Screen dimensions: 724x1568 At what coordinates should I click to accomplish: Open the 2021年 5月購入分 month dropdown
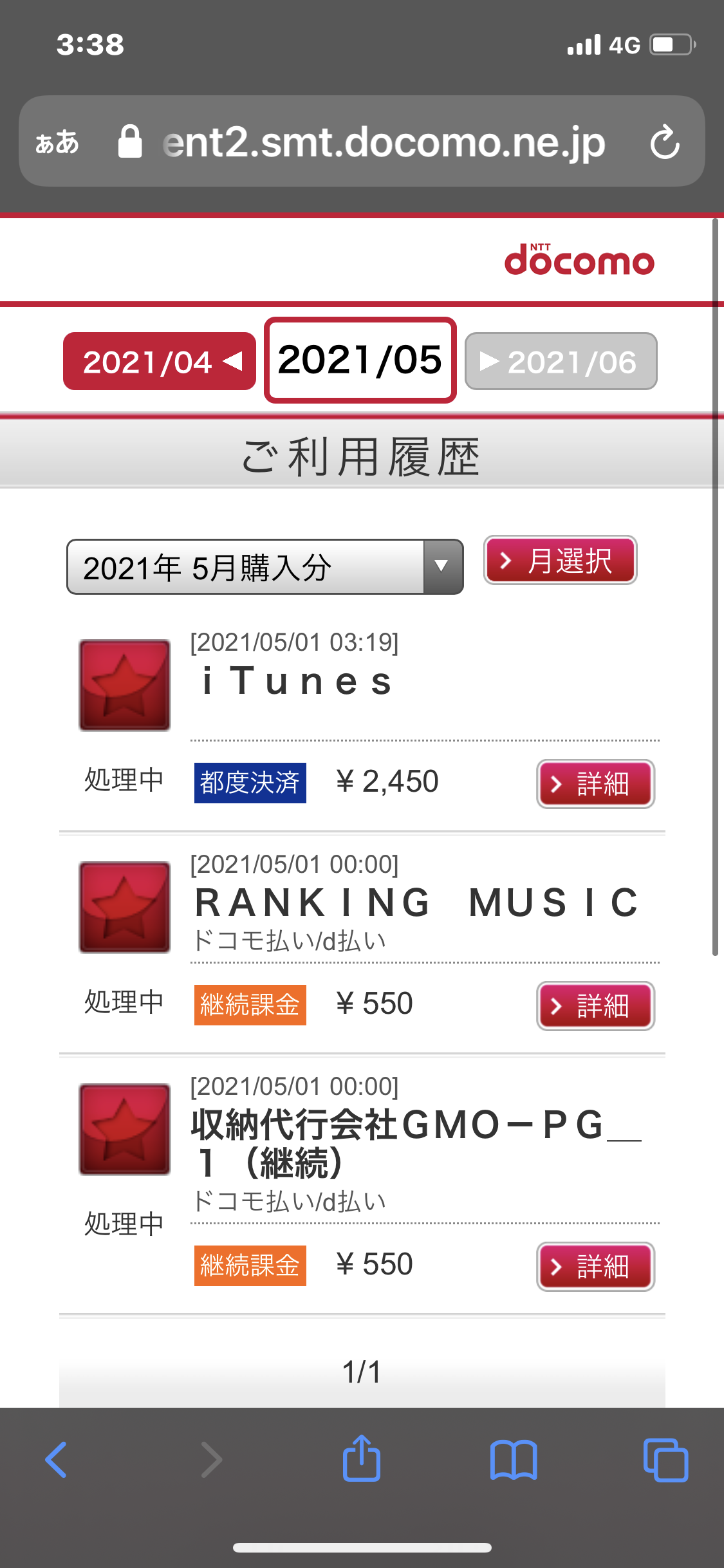pos(265,566)
